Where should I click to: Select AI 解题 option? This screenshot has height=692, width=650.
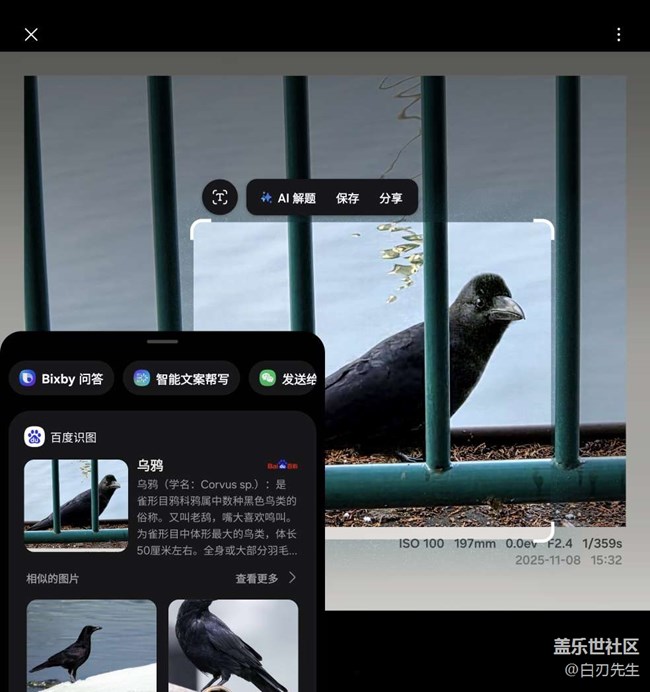click(288, 198)
